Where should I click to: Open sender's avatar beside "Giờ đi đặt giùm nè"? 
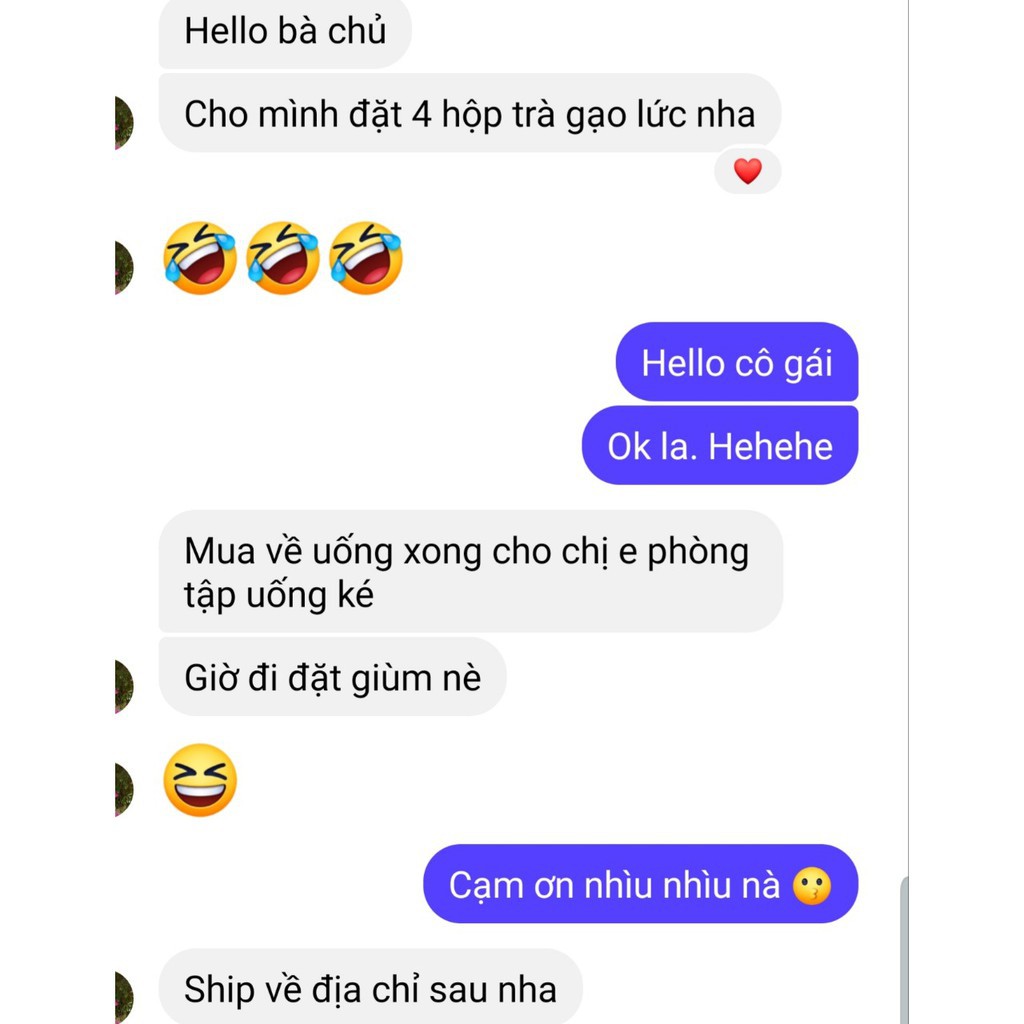[x=123, y=685]
